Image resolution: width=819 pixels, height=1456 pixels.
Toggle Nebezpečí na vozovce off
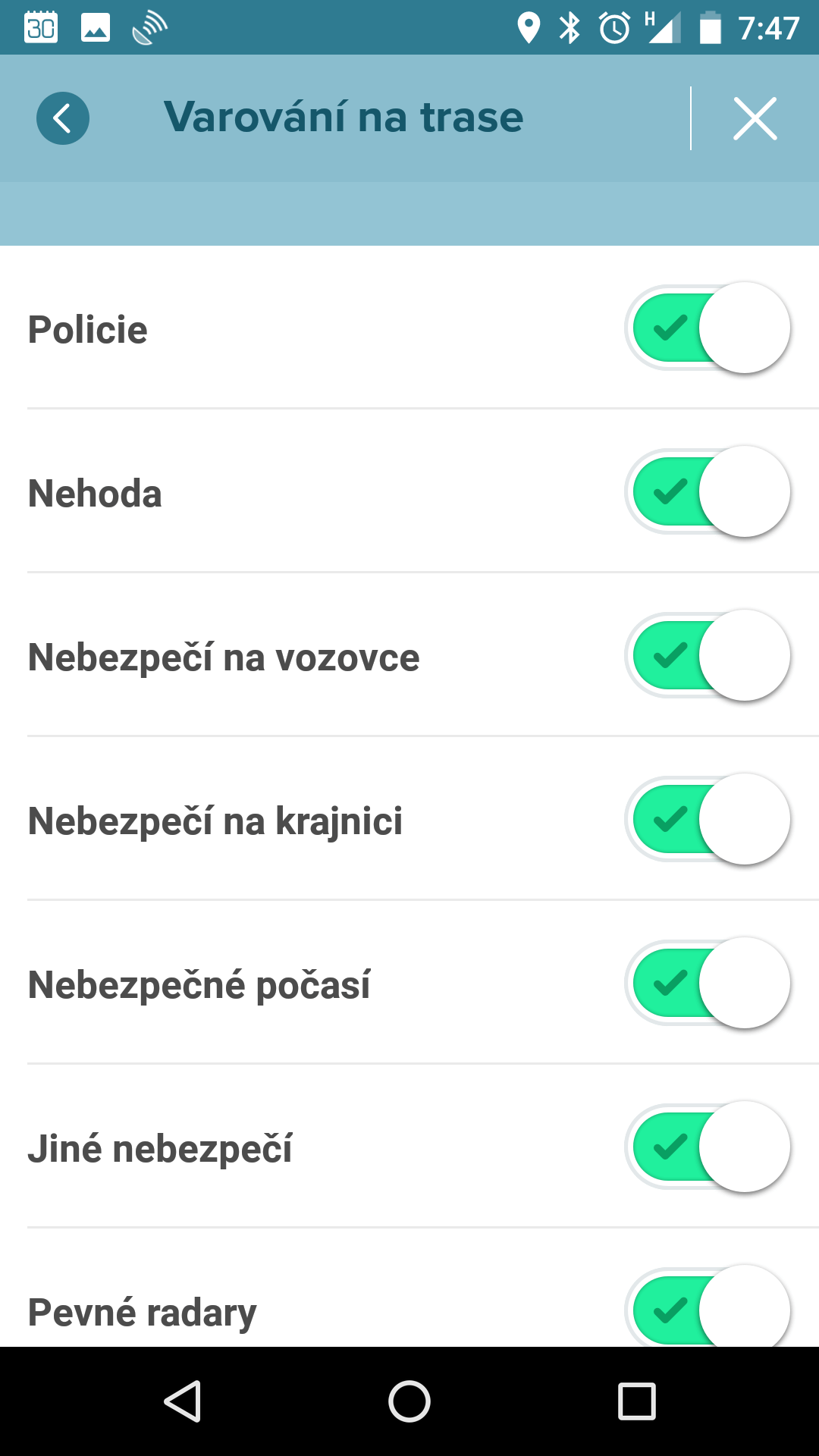point(708,655)
